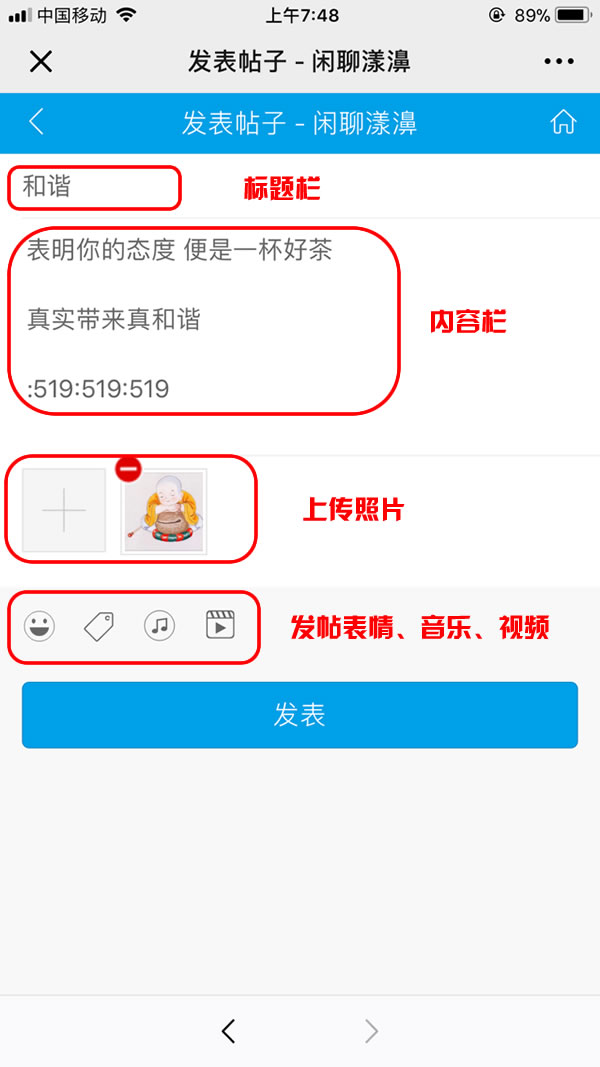Go back using the blue header arrow

pos(36,122)
